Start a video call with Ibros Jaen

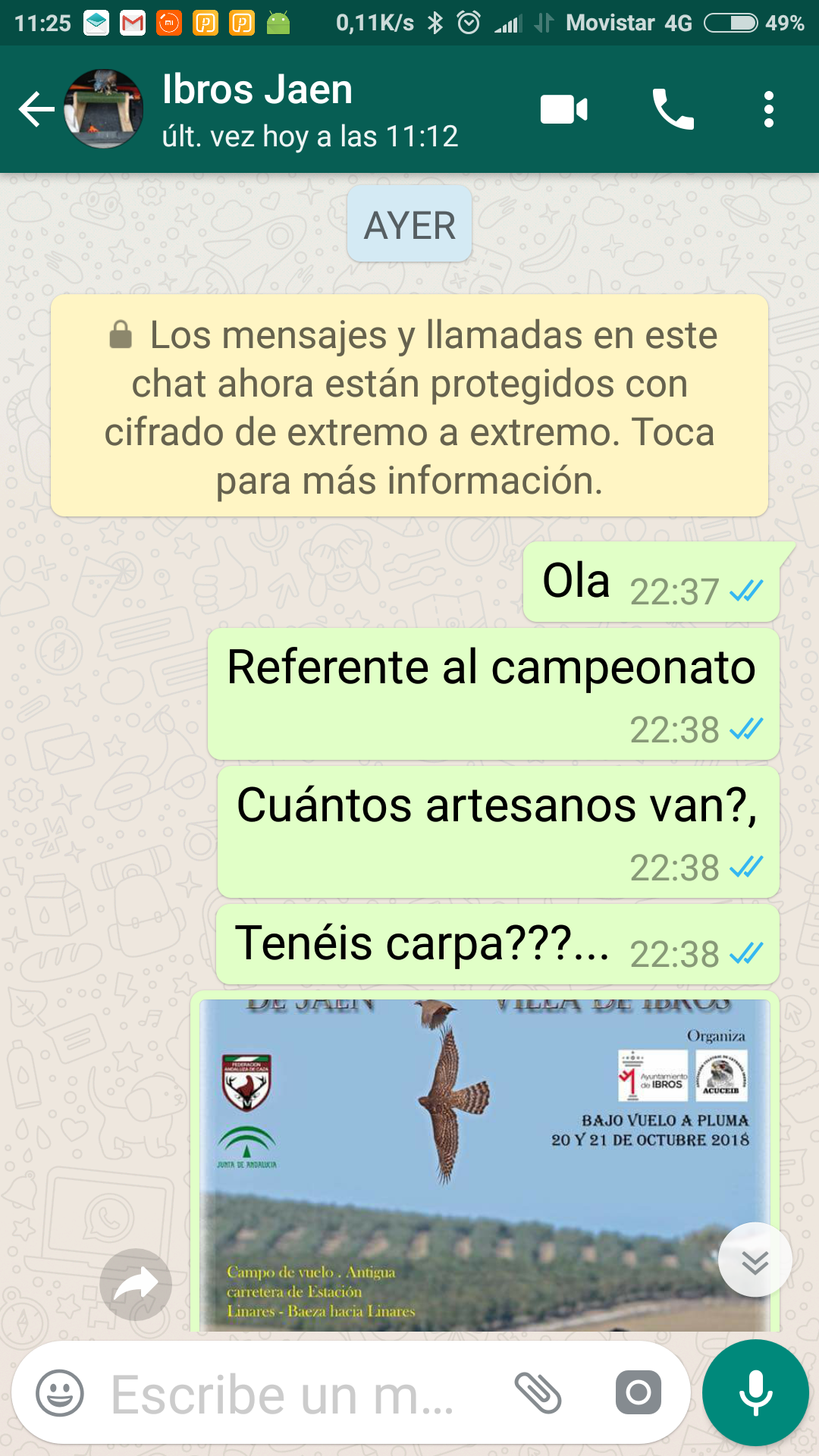(x=563, y=110)
